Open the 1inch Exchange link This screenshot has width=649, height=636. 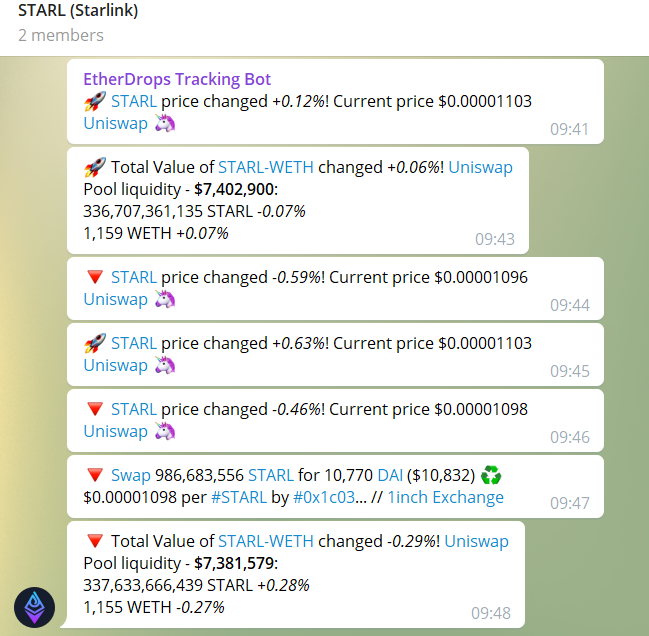point(445,497)
